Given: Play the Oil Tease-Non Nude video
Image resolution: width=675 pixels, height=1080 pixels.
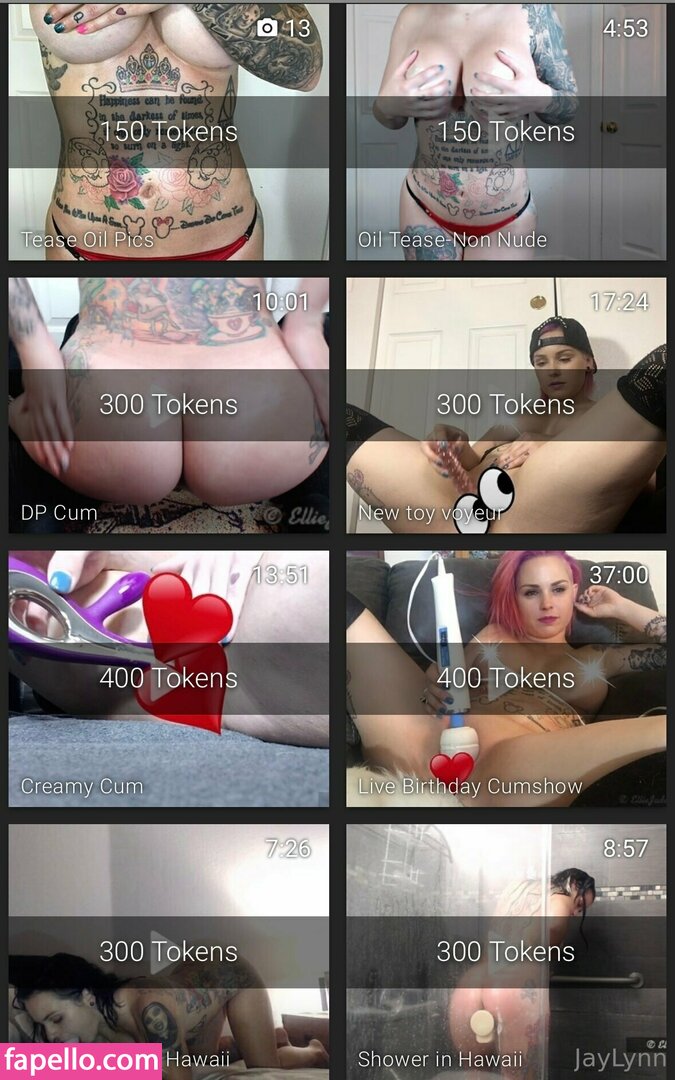Looking at the screenshot, I should (x=505, y=132).
